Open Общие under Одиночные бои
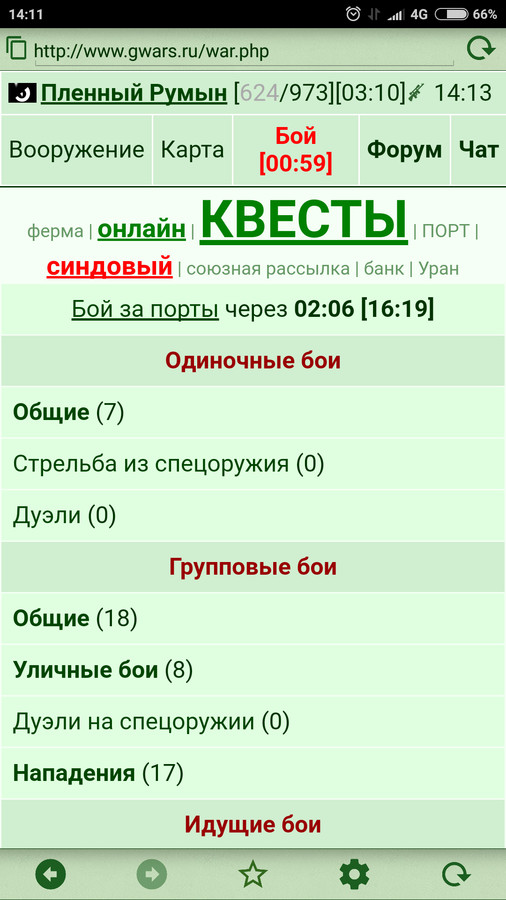Image resolution: width=506 pixels, height=900 pixels. pyautogui.click(x=51, y=412)
